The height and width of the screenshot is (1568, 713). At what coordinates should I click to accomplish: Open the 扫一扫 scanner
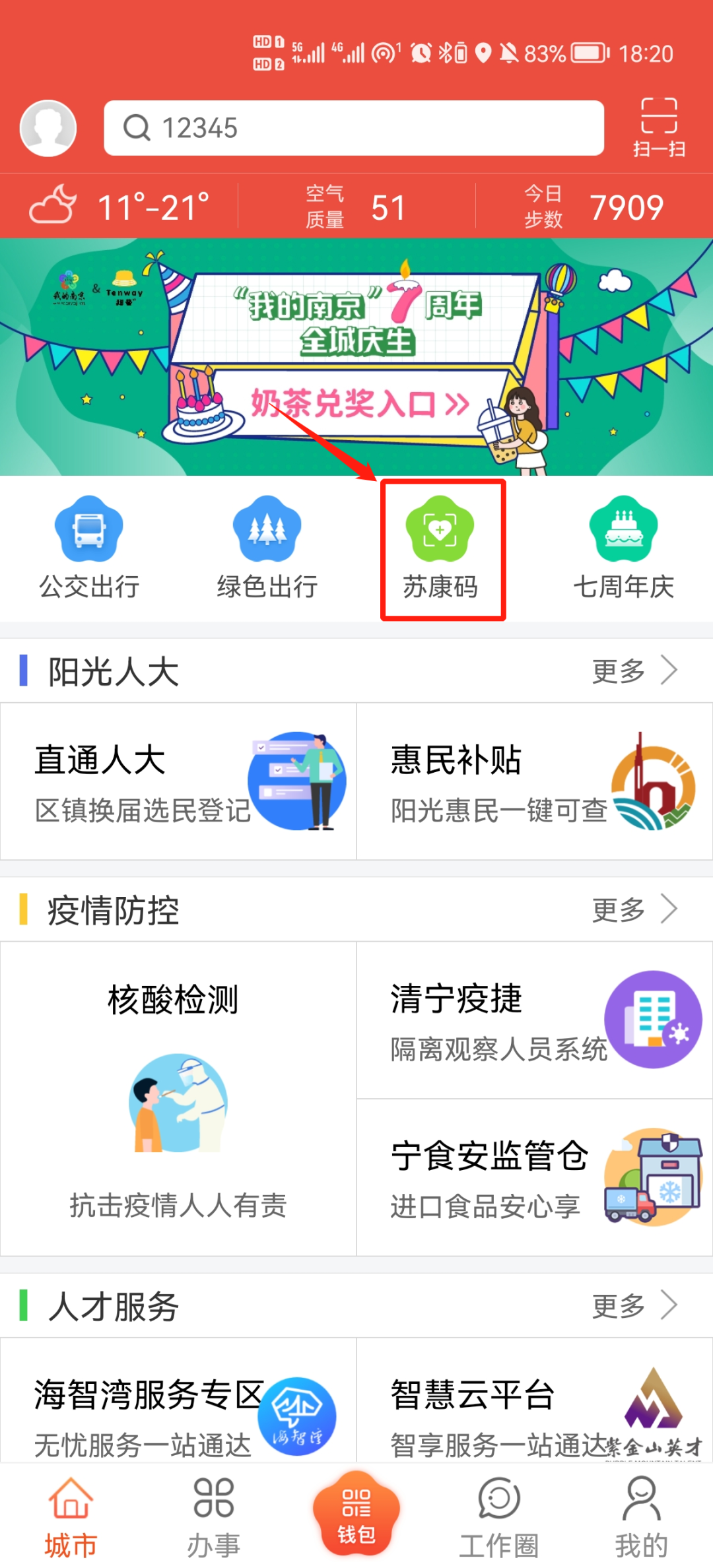tap(659, 129)
